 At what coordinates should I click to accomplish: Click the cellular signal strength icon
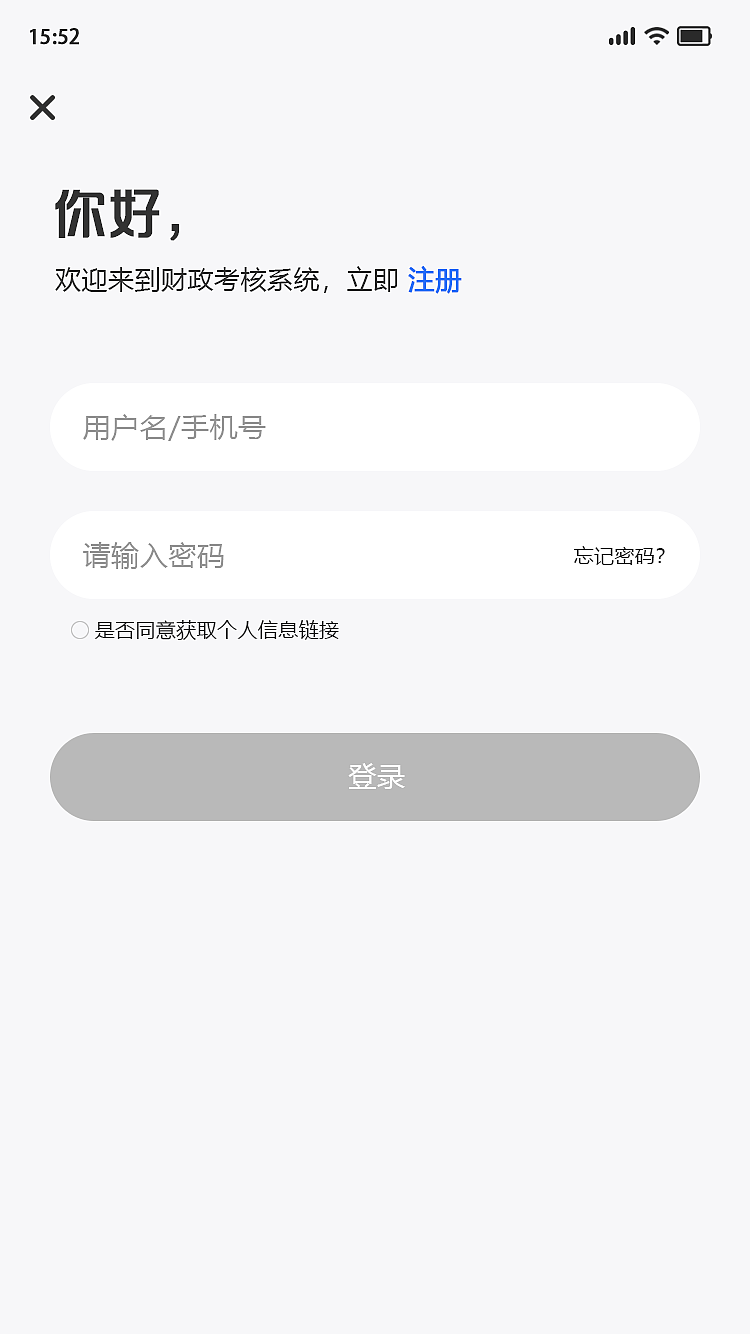point(620,36)
